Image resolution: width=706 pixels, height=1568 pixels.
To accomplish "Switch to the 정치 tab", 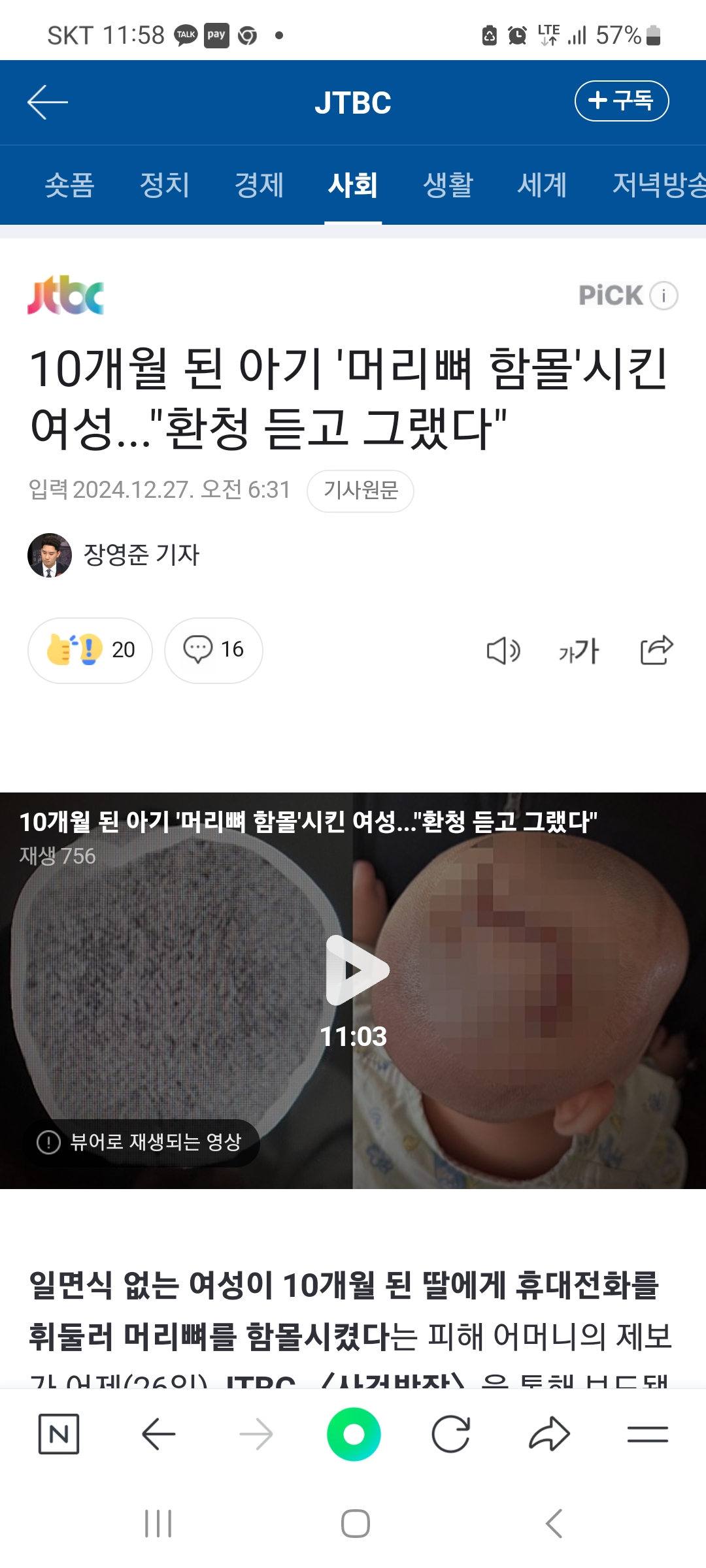I will (x=164, y=185).
